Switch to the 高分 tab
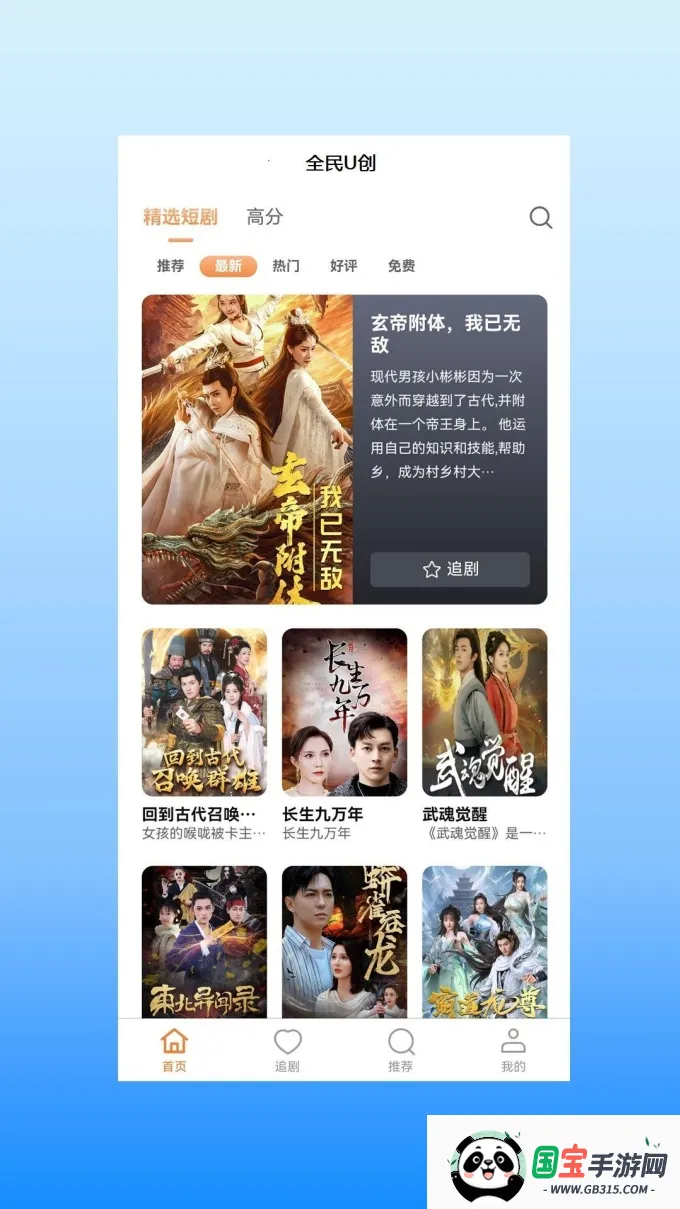This screenshot has height=1209, width=680. tap(265, 217)
